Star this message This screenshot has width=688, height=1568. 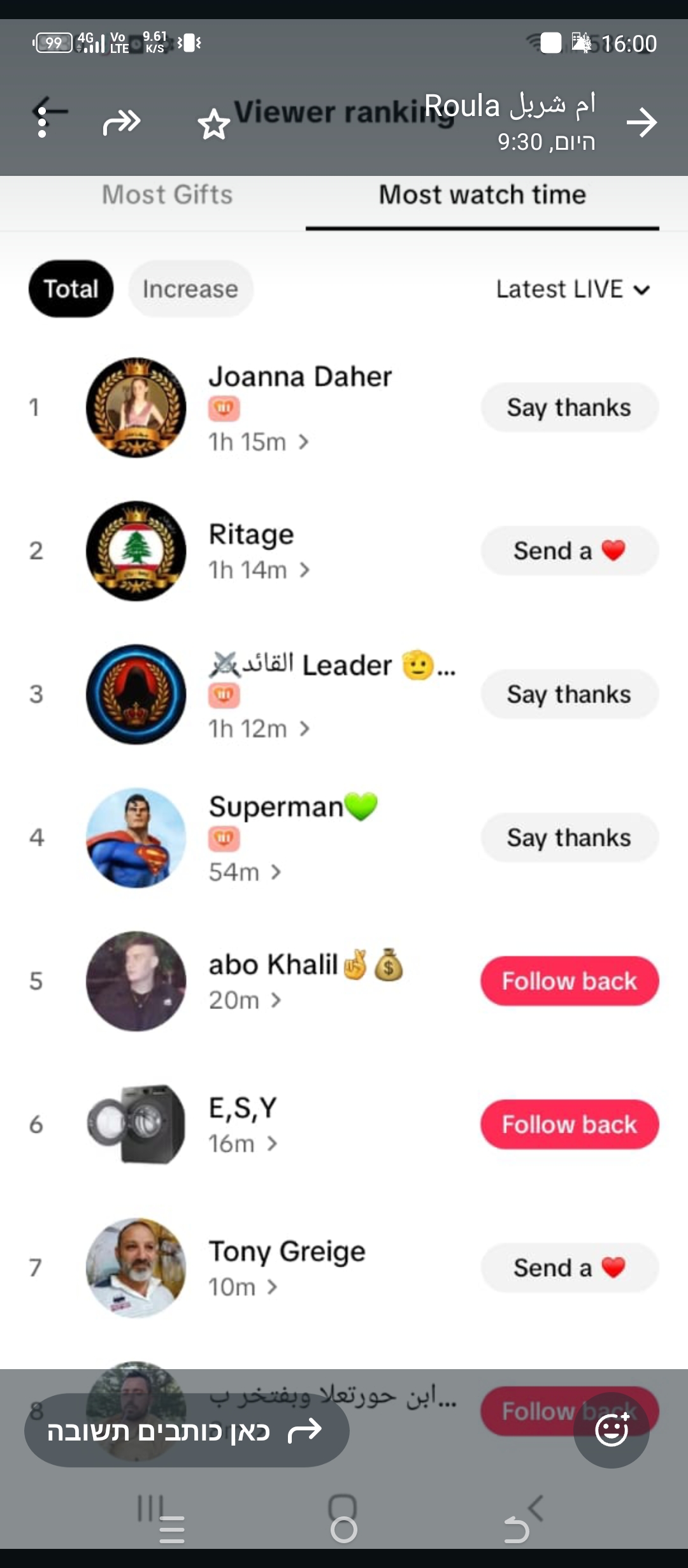[x=213, y=124]
